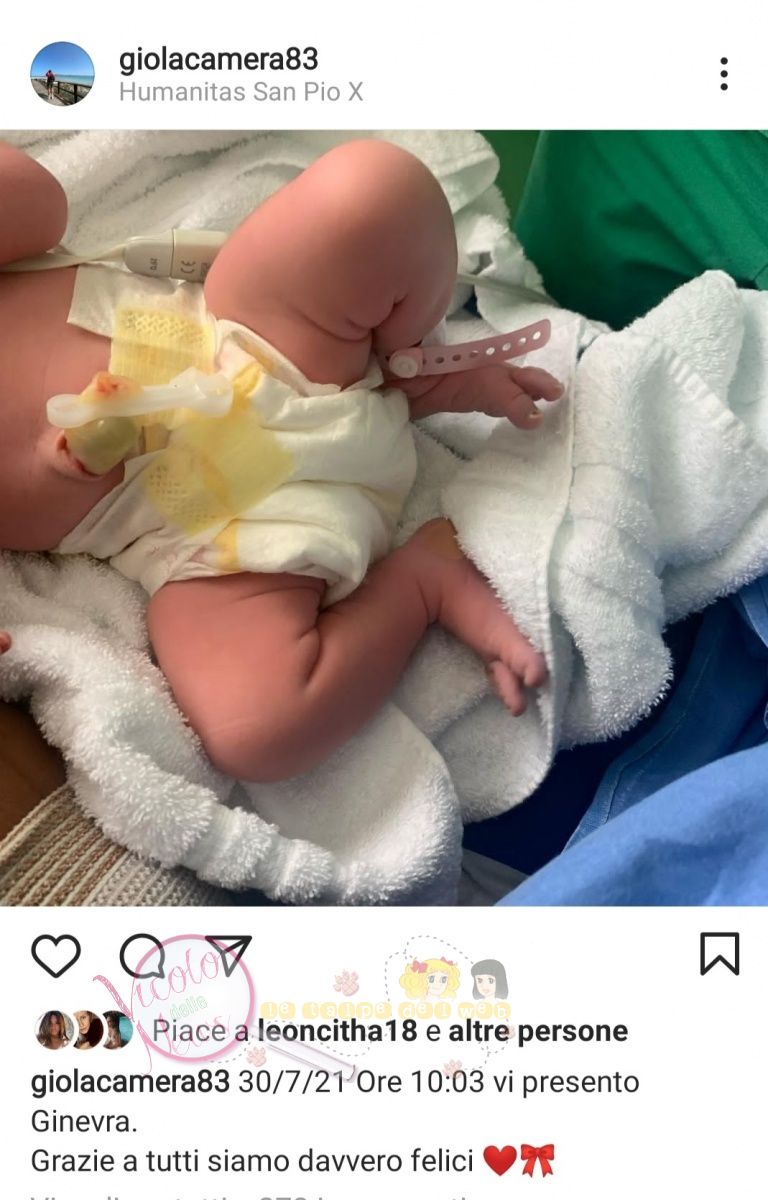Share the post with the paper plane icon
Viewport: 768px width, 1200px height.
228,955
